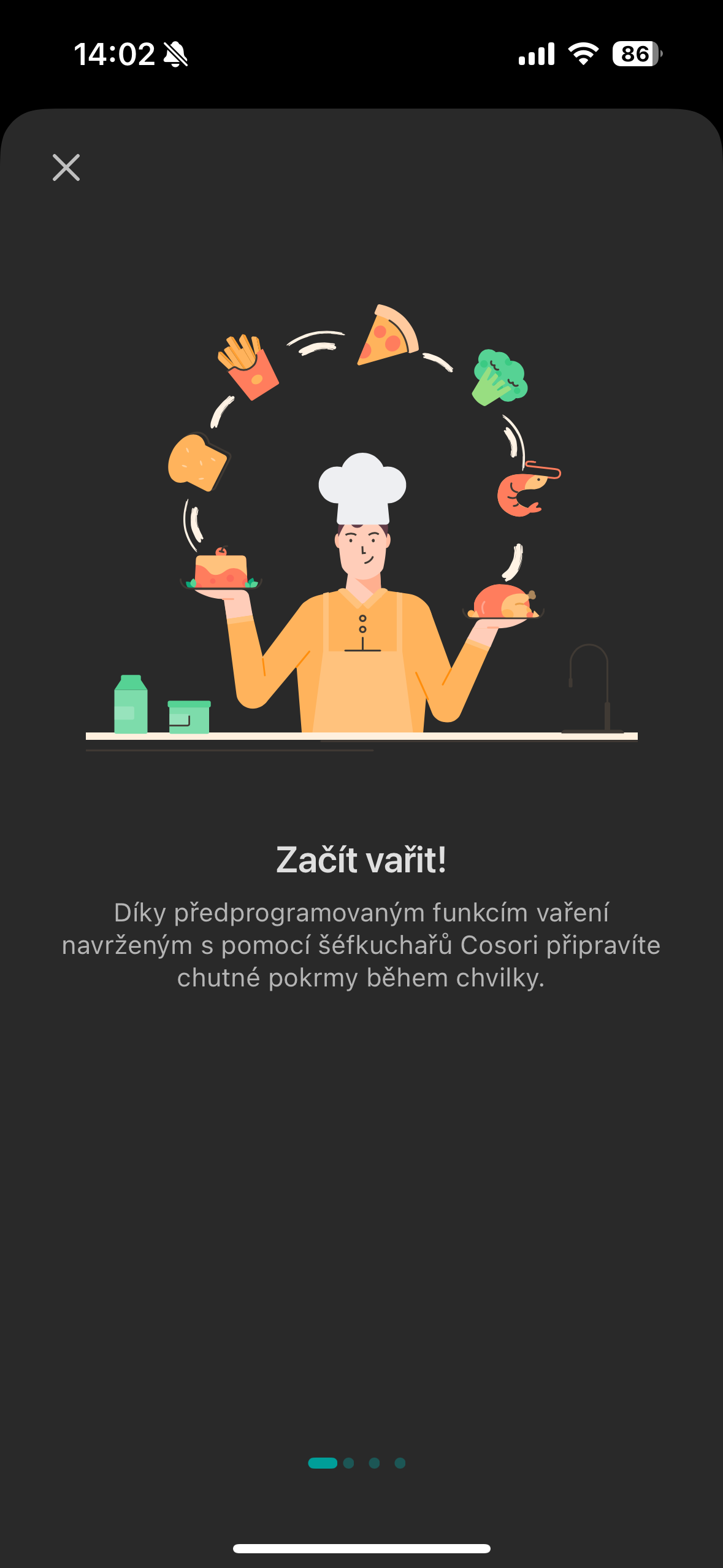Jump to the second onboarding page dot
Screen dimensions: 723x1568
tap(349, 1463)
